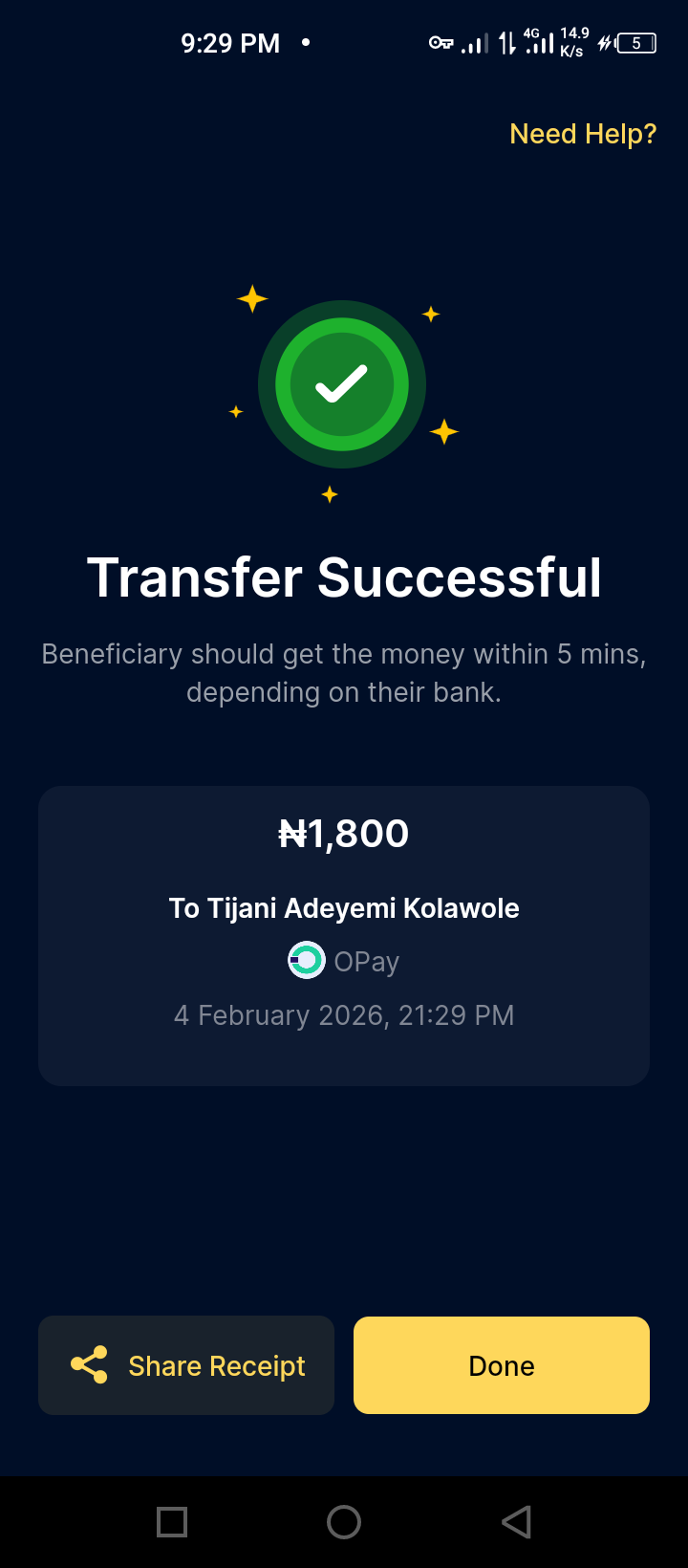Go to the system home screen
Image resolution: width=688 pixels, height=1568 pixels.
(344, 1521)
